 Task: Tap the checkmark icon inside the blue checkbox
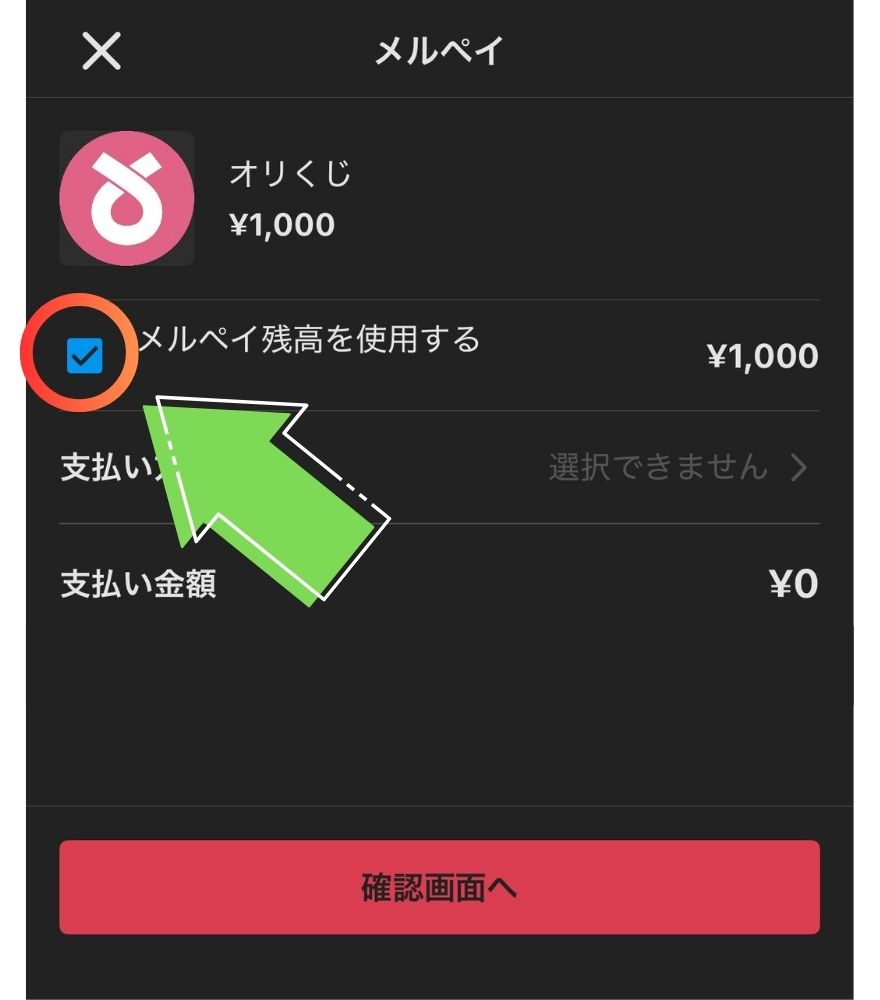pyautogui.click(x=86, y=352)
